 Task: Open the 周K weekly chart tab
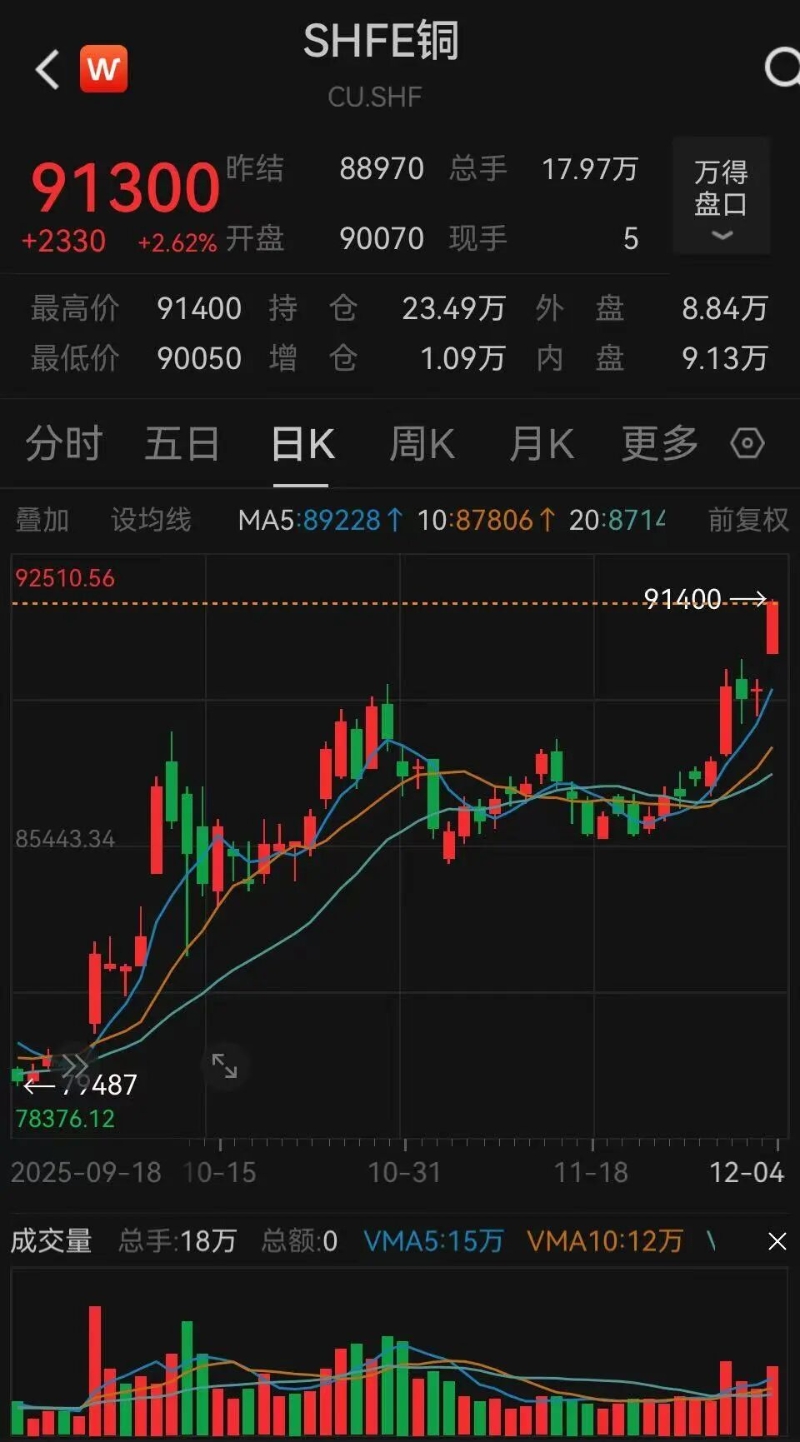tap(421, 442)
